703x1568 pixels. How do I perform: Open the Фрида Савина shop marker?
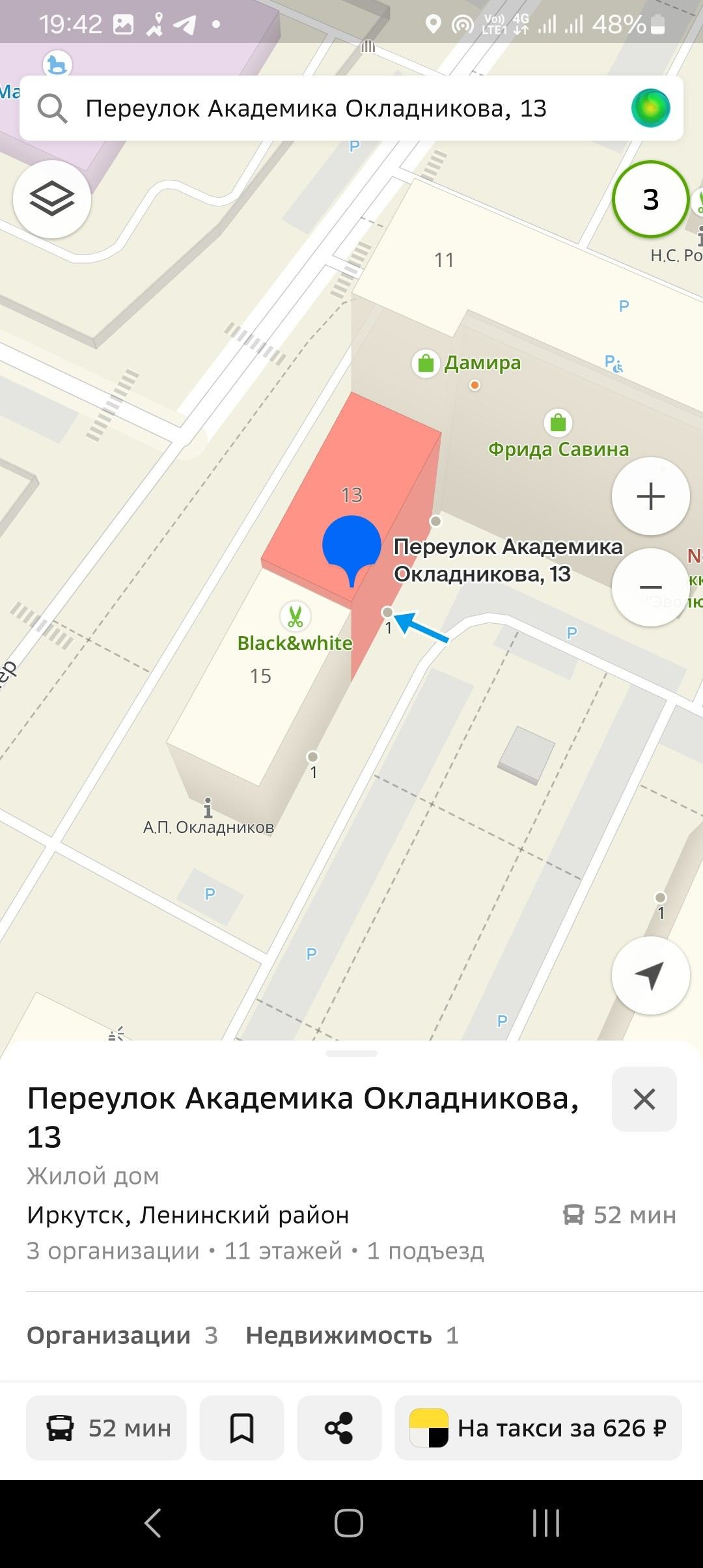[558, 423]
